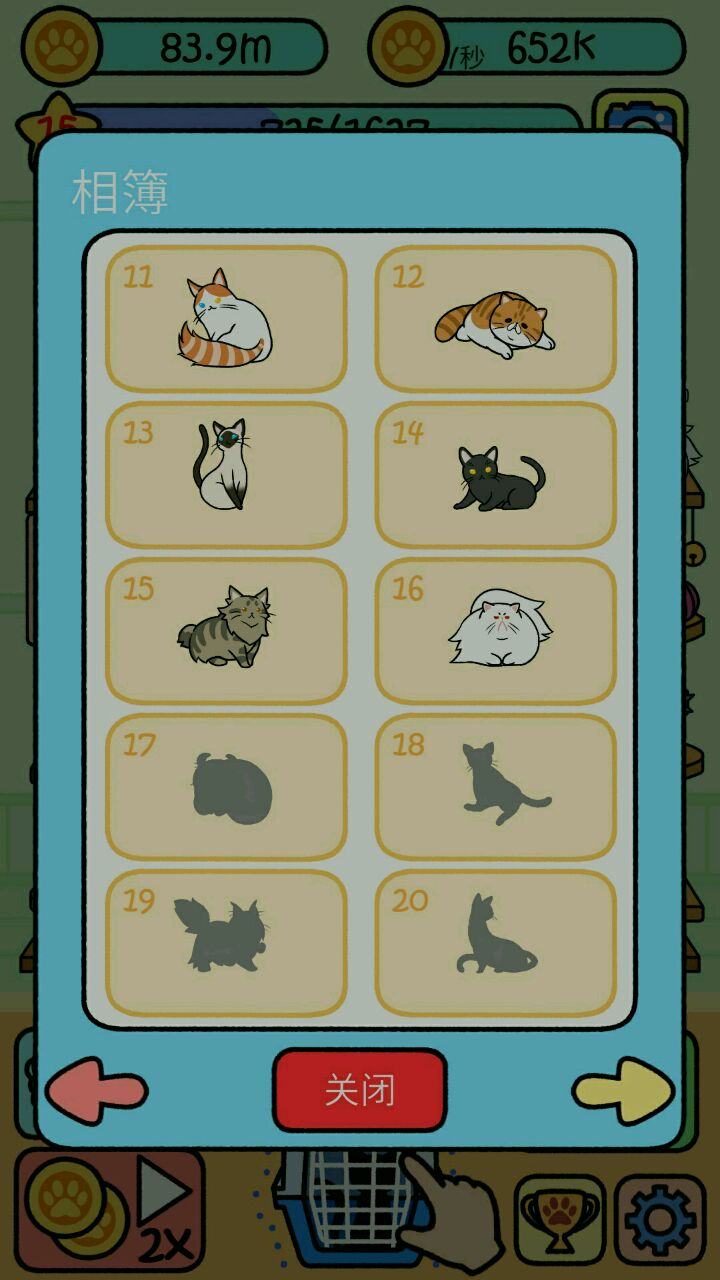Open cat card number 11
Image resolution: width=720 pixels, height=1280 pixels.
coord(226,318)
